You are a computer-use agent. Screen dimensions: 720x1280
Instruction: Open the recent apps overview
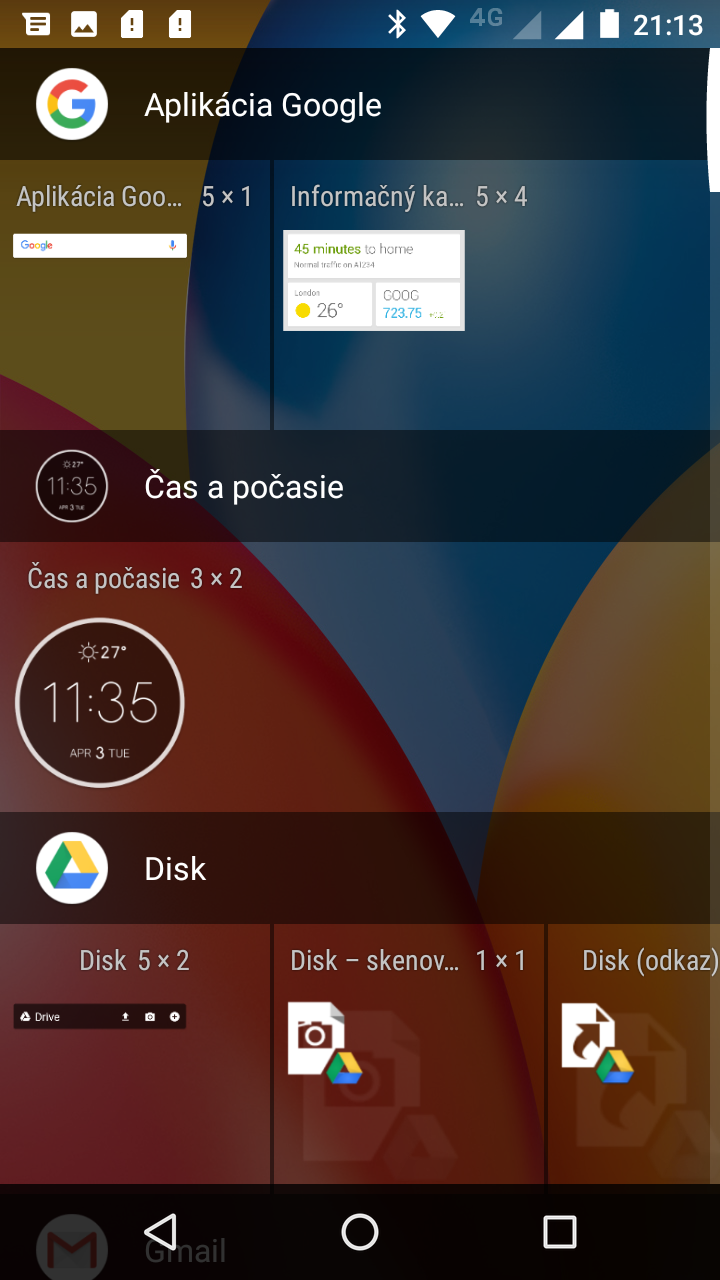pyautogui.click(x=560, y=1232)
